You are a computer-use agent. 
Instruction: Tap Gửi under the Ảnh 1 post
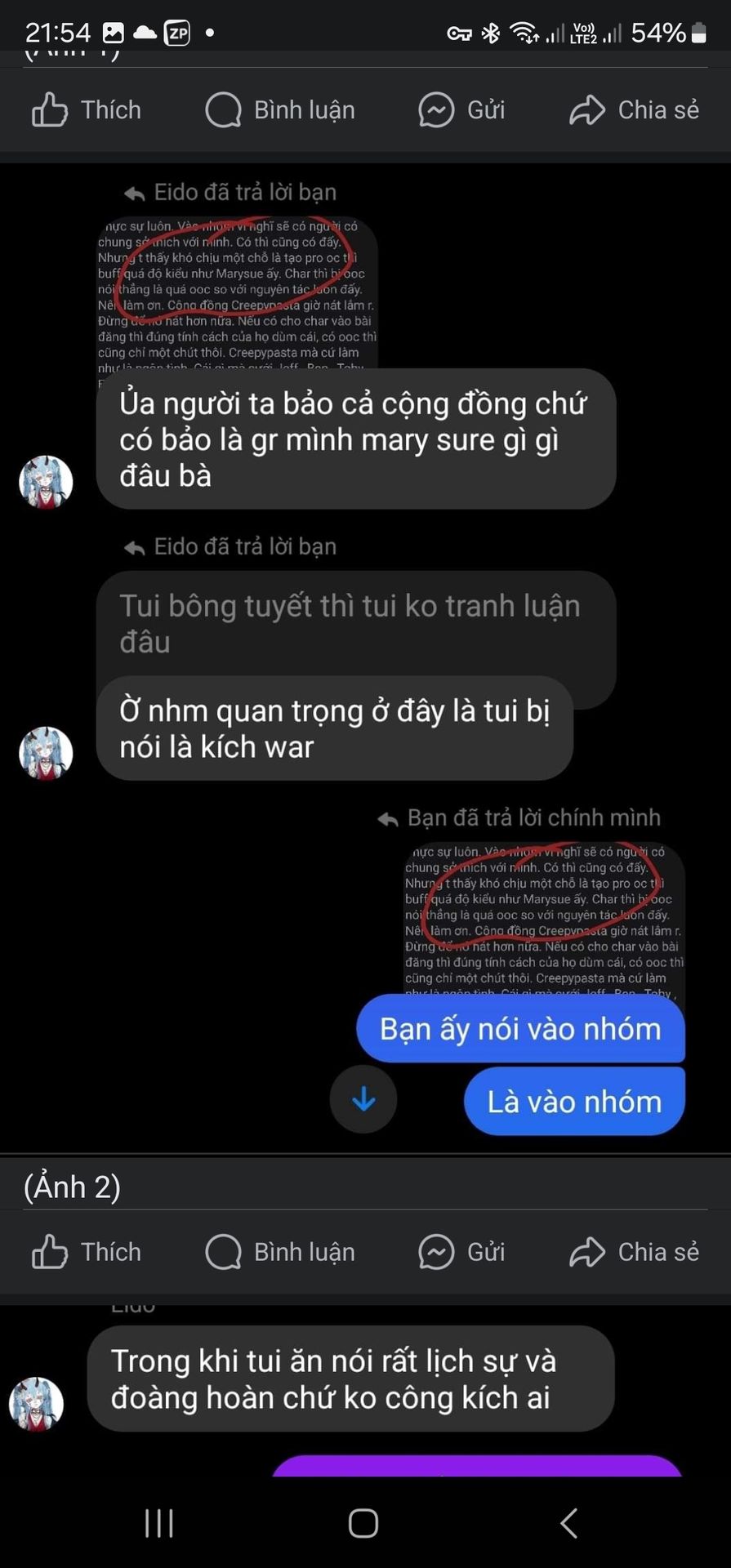(x=461, y=110)
